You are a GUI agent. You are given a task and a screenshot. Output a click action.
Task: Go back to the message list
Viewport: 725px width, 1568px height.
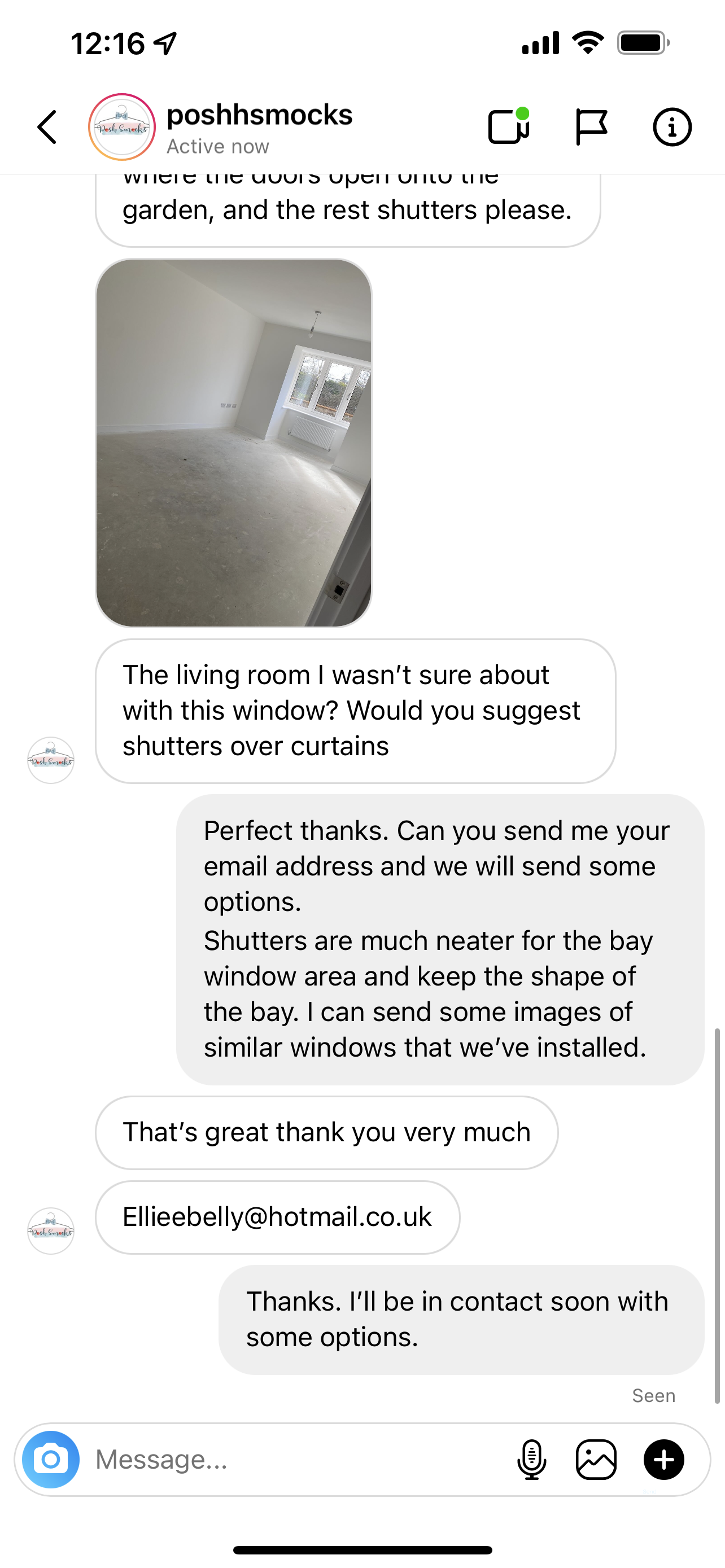47,127
